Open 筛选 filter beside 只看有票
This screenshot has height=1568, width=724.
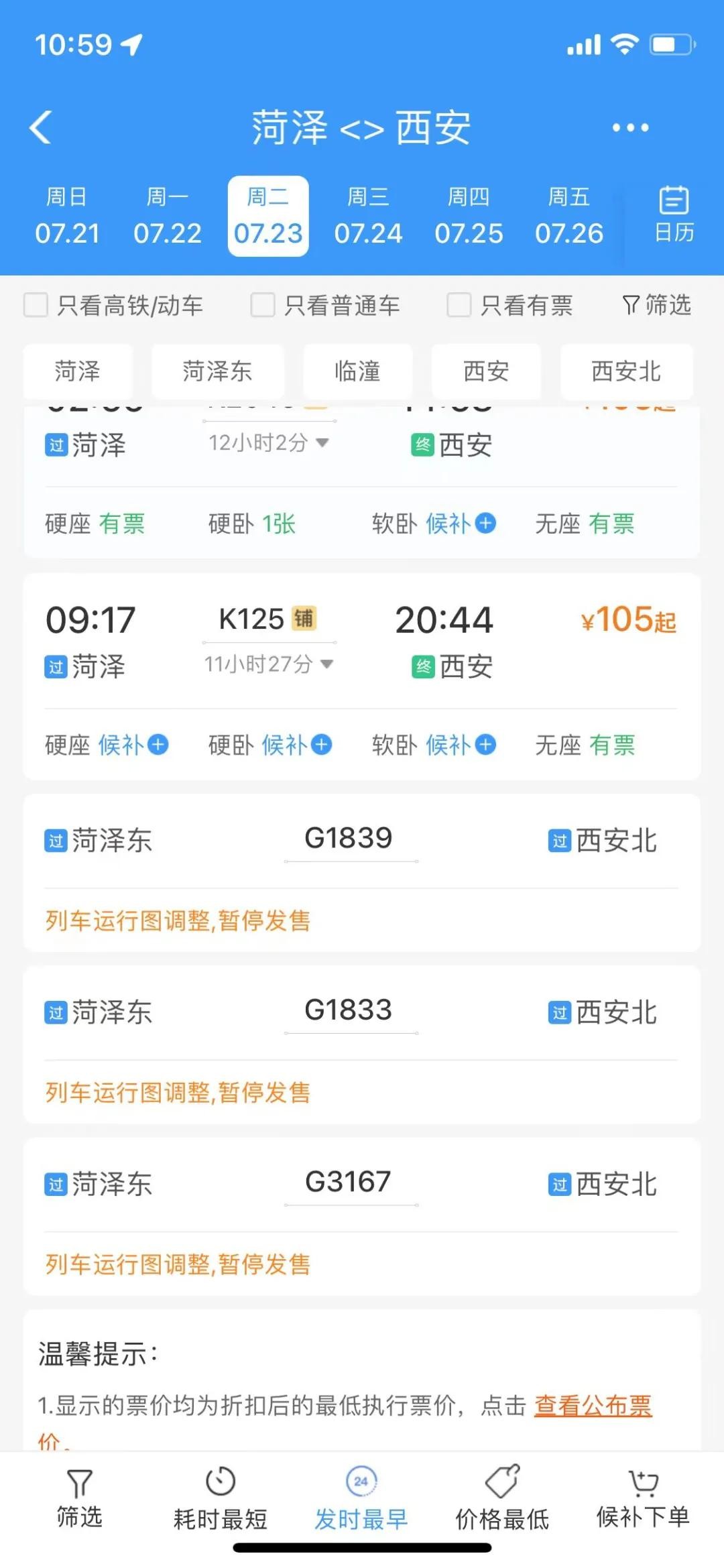pos(657,305)
